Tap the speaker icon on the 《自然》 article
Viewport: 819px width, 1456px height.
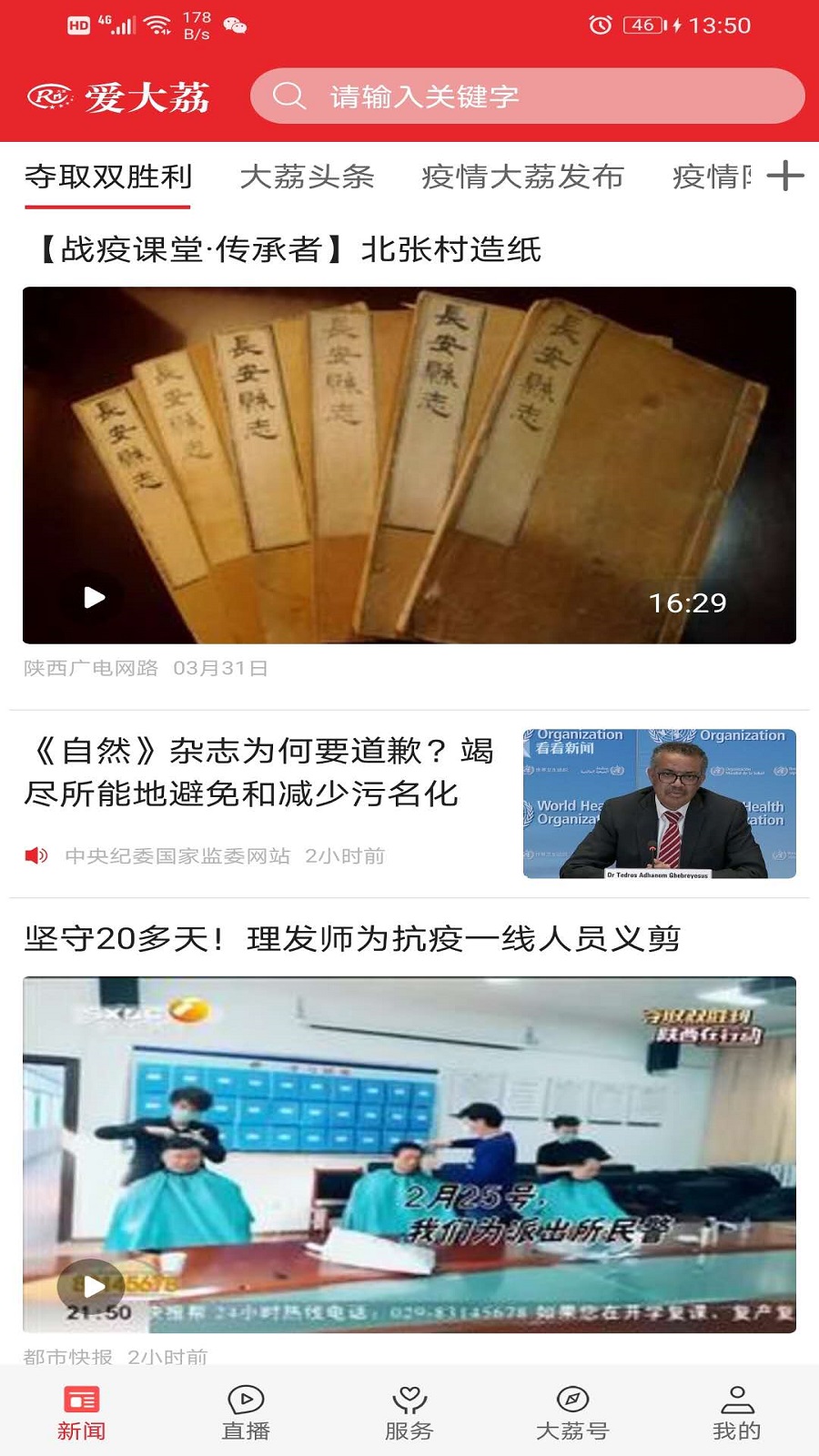coord(35,855)
